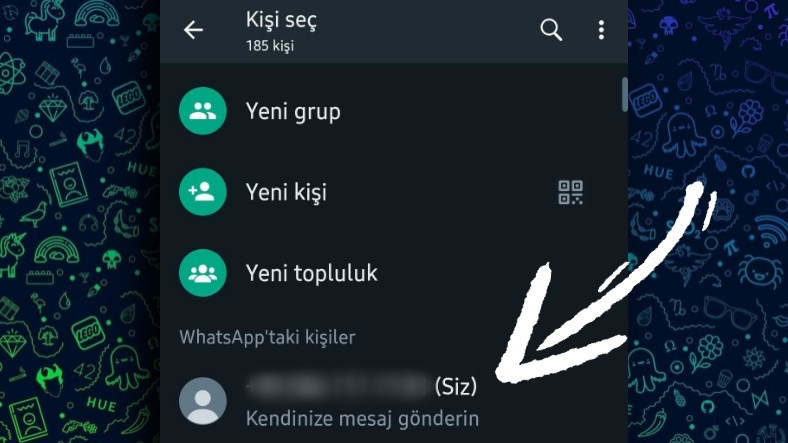Start a new community via Yeni topluluk
Viewport: 788px width, 443px height.
pos(394,273)
